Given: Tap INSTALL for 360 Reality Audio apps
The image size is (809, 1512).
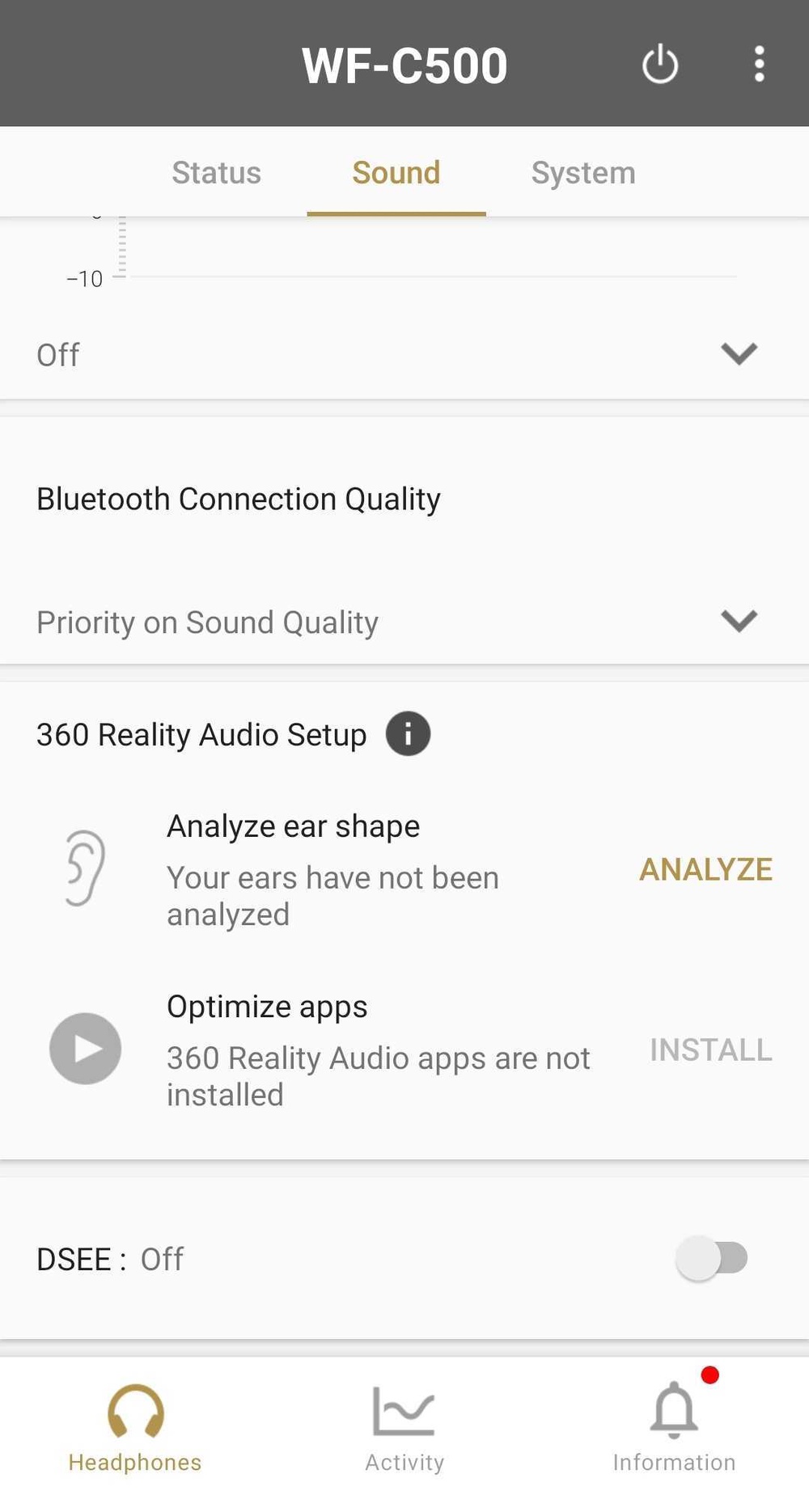Looking at the screenshot, I should pos(710,1050).
